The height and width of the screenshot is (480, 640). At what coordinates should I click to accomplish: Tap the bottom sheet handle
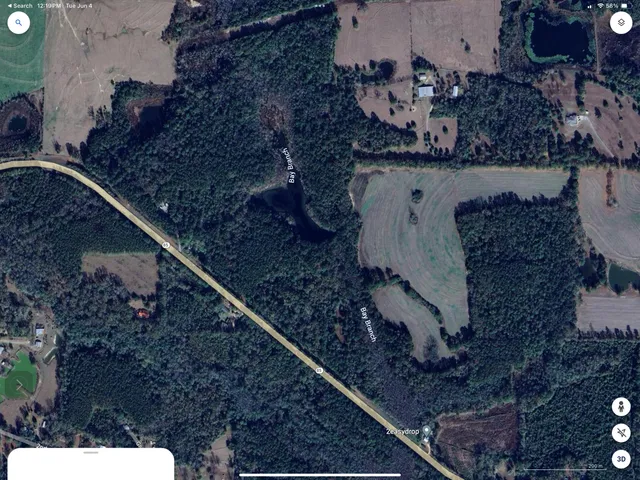coord(91,453)
